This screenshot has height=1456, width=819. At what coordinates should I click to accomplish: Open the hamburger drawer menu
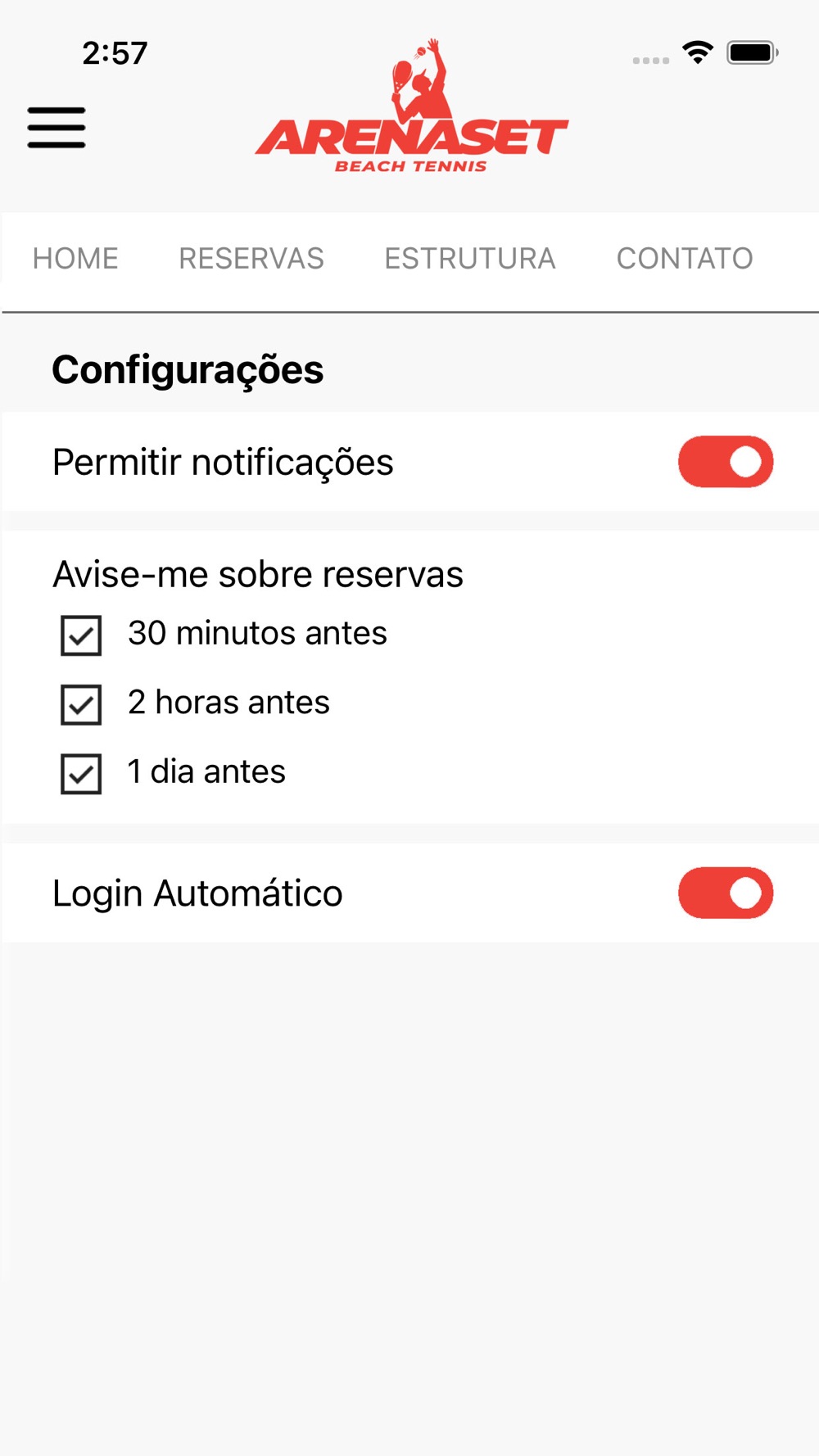click(x=57, y=128)
